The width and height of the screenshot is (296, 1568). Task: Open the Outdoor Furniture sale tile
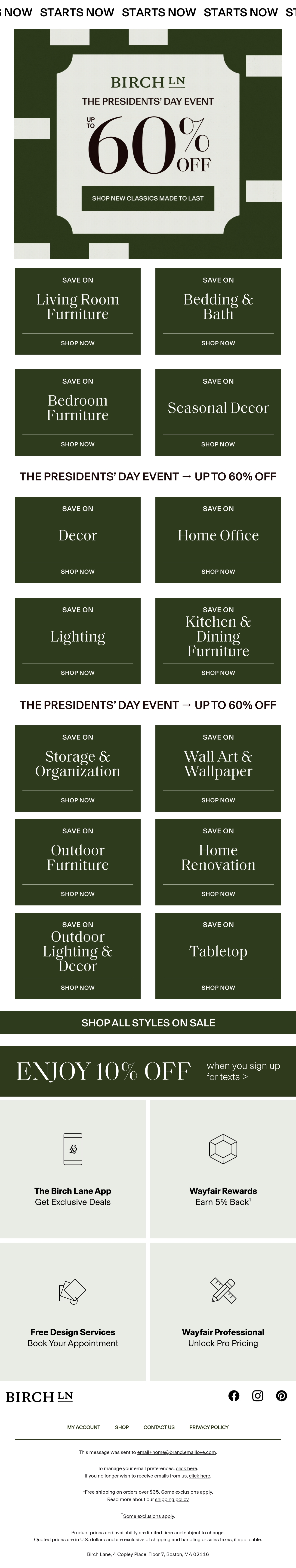pos(77,862)
